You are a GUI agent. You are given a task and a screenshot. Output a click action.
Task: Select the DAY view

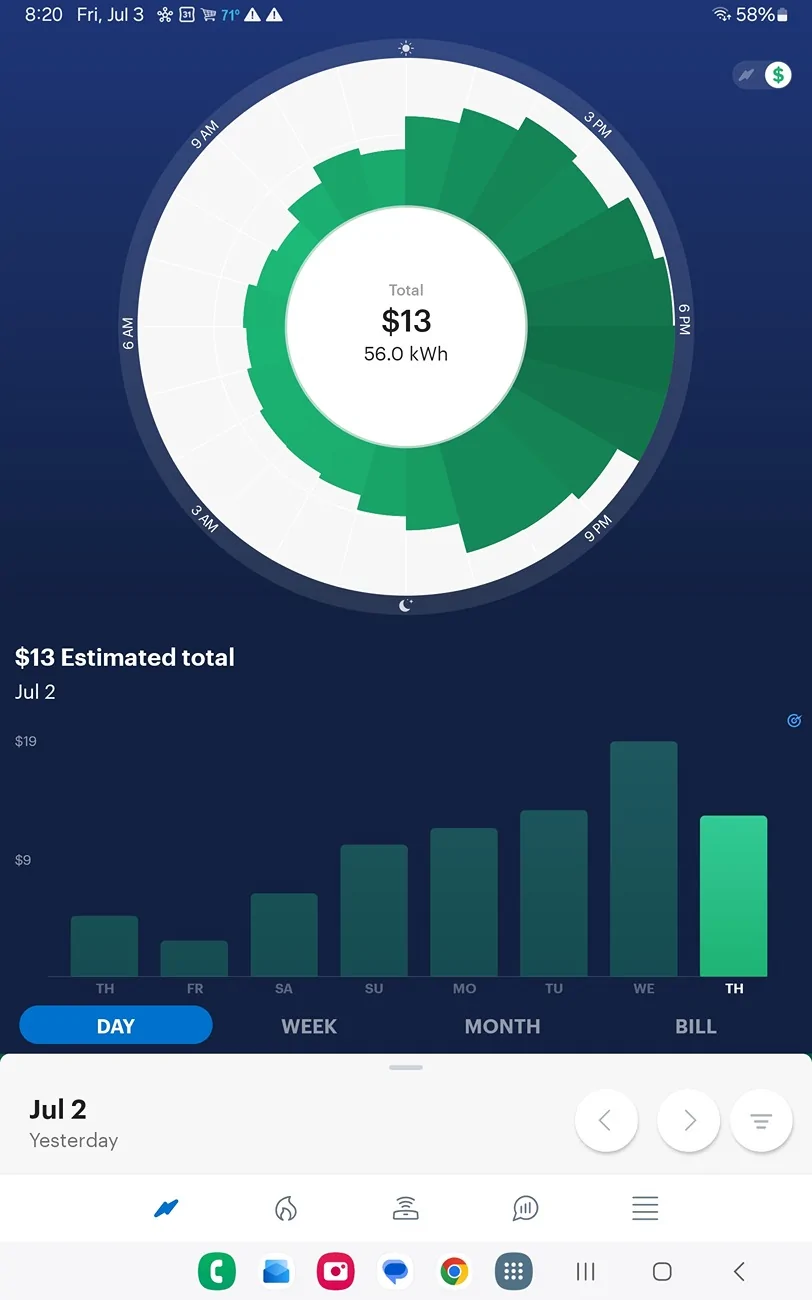[x=116, y=1026]
